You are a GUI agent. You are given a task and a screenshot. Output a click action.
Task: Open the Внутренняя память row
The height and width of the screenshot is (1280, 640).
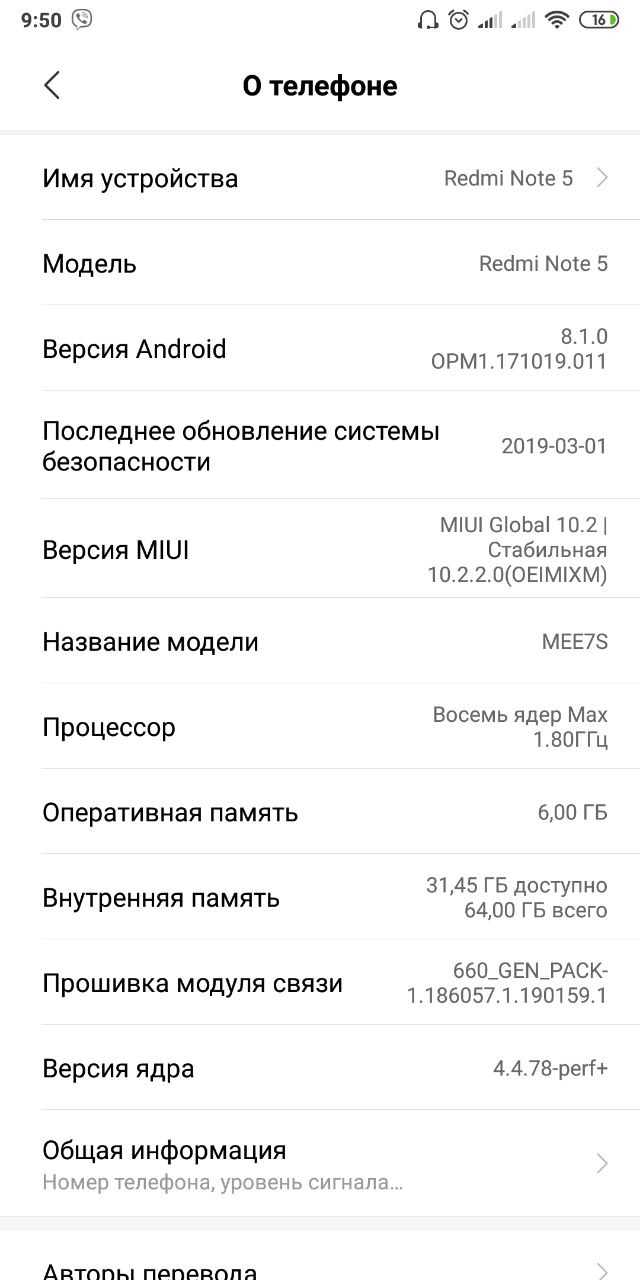320,897
